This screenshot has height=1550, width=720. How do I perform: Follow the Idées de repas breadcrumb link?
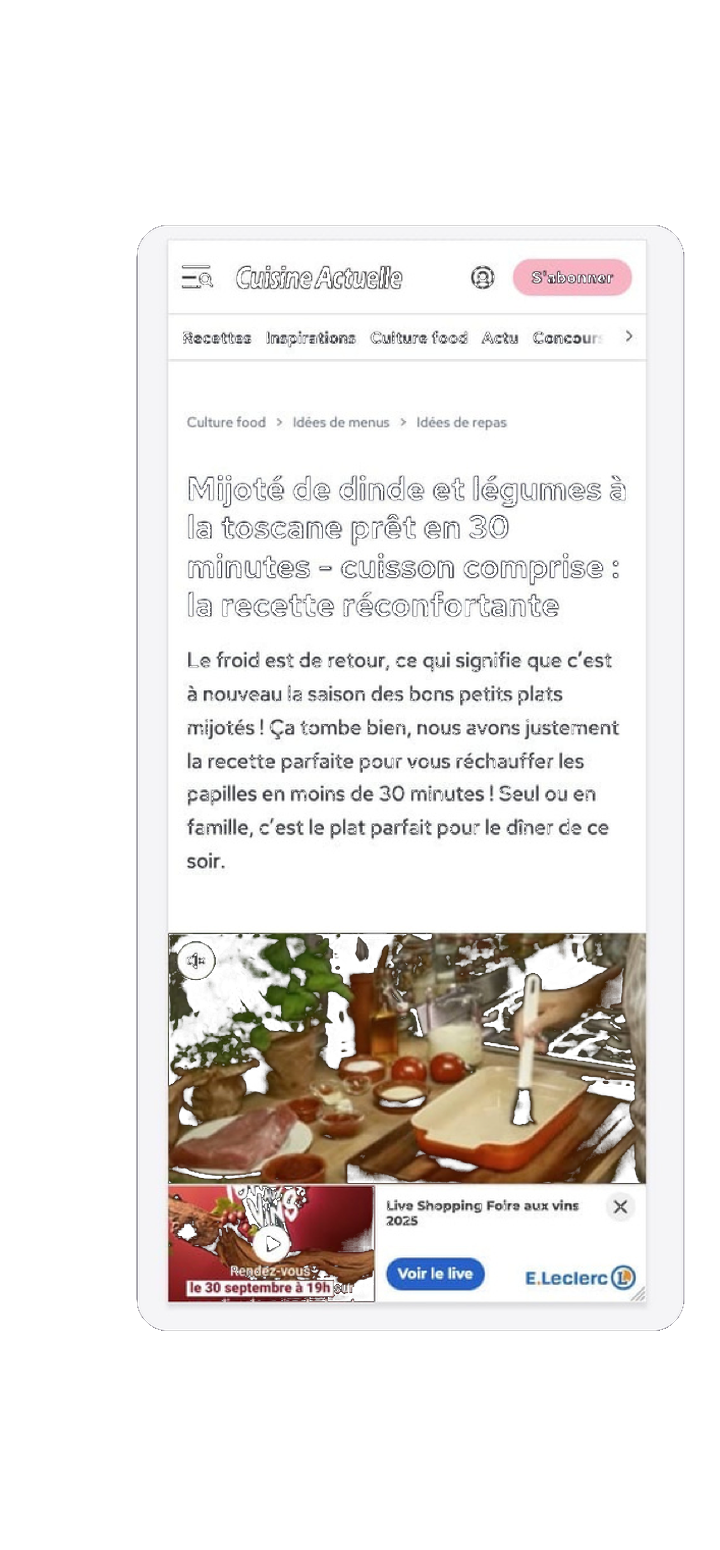point(461,422)
